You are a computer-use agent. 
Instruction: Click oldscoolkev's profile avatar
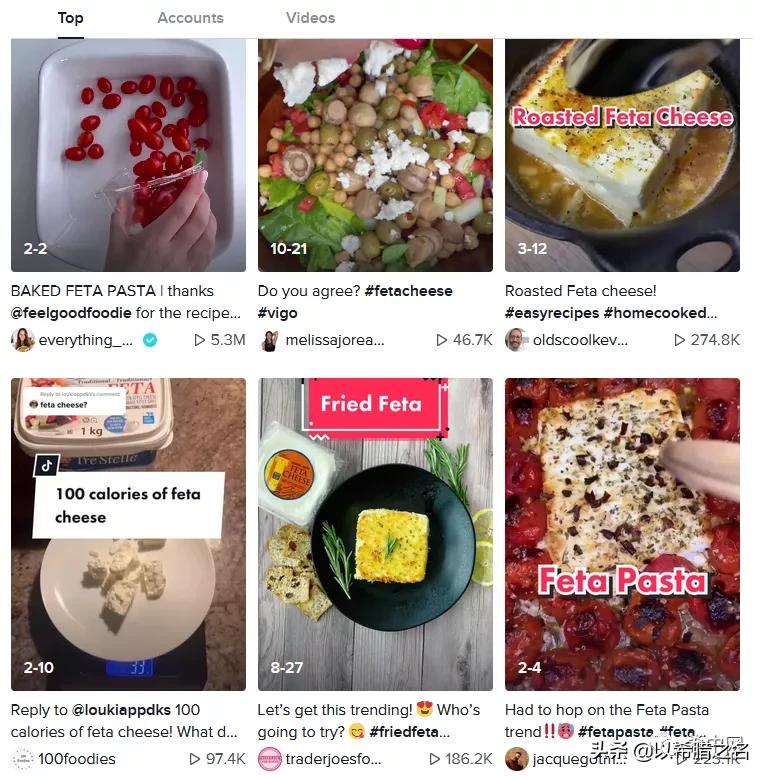click(516, 340)
